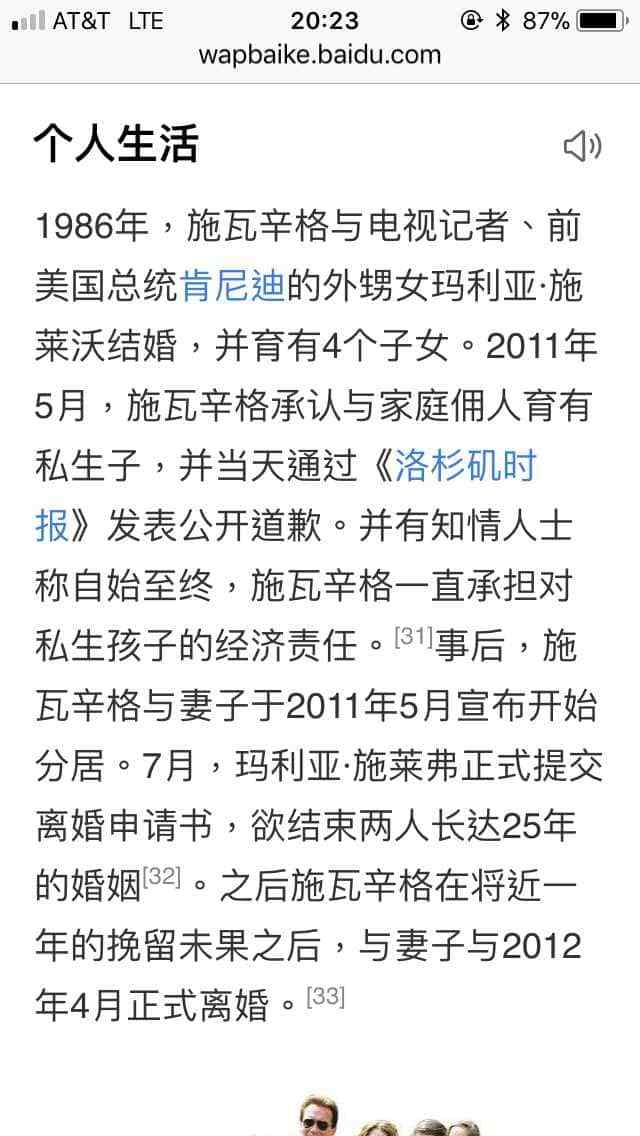The height and width of the screenshot is (1136, 640).
Task: Open citation reference 33
Action: click(325, 997)
